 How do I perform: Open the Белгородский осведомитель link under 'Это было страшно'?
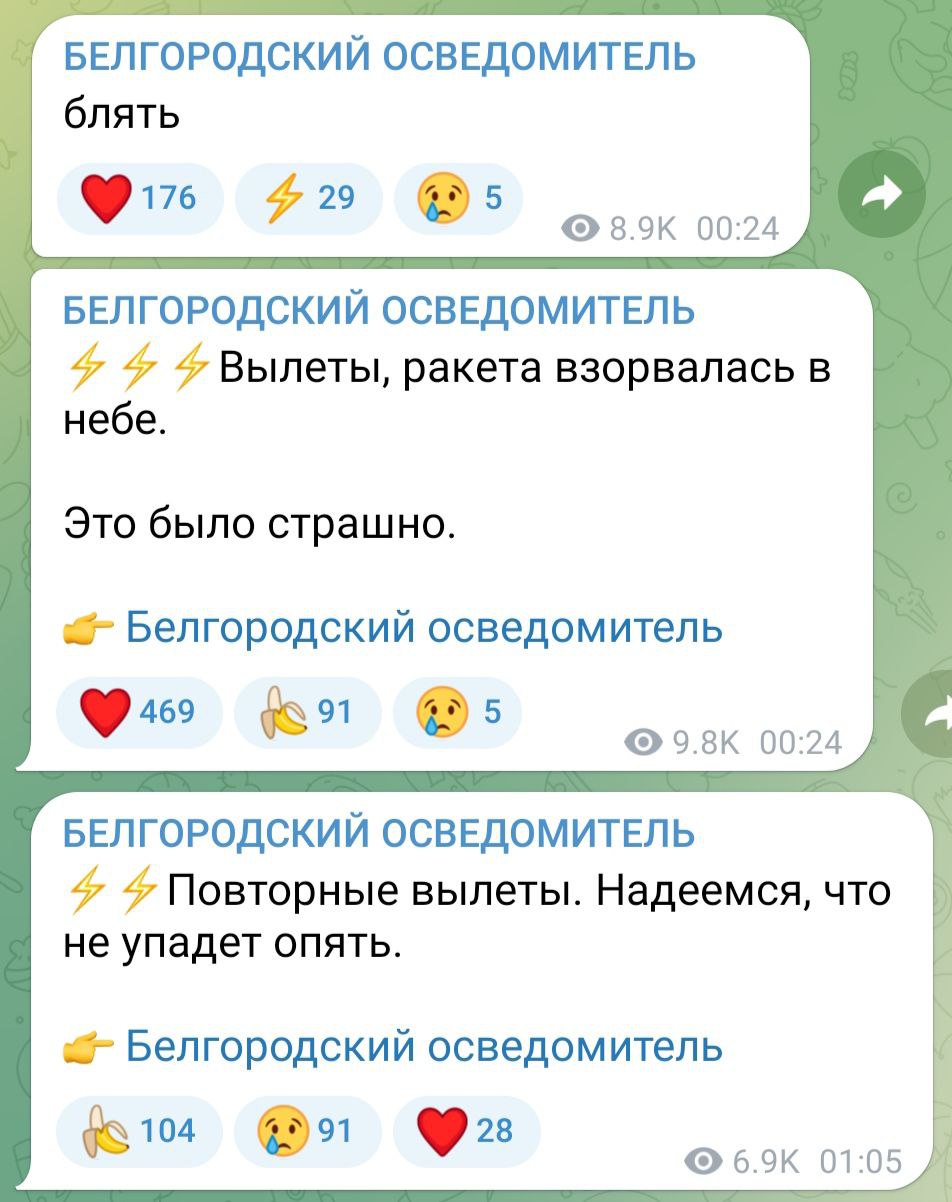[423, 628]
